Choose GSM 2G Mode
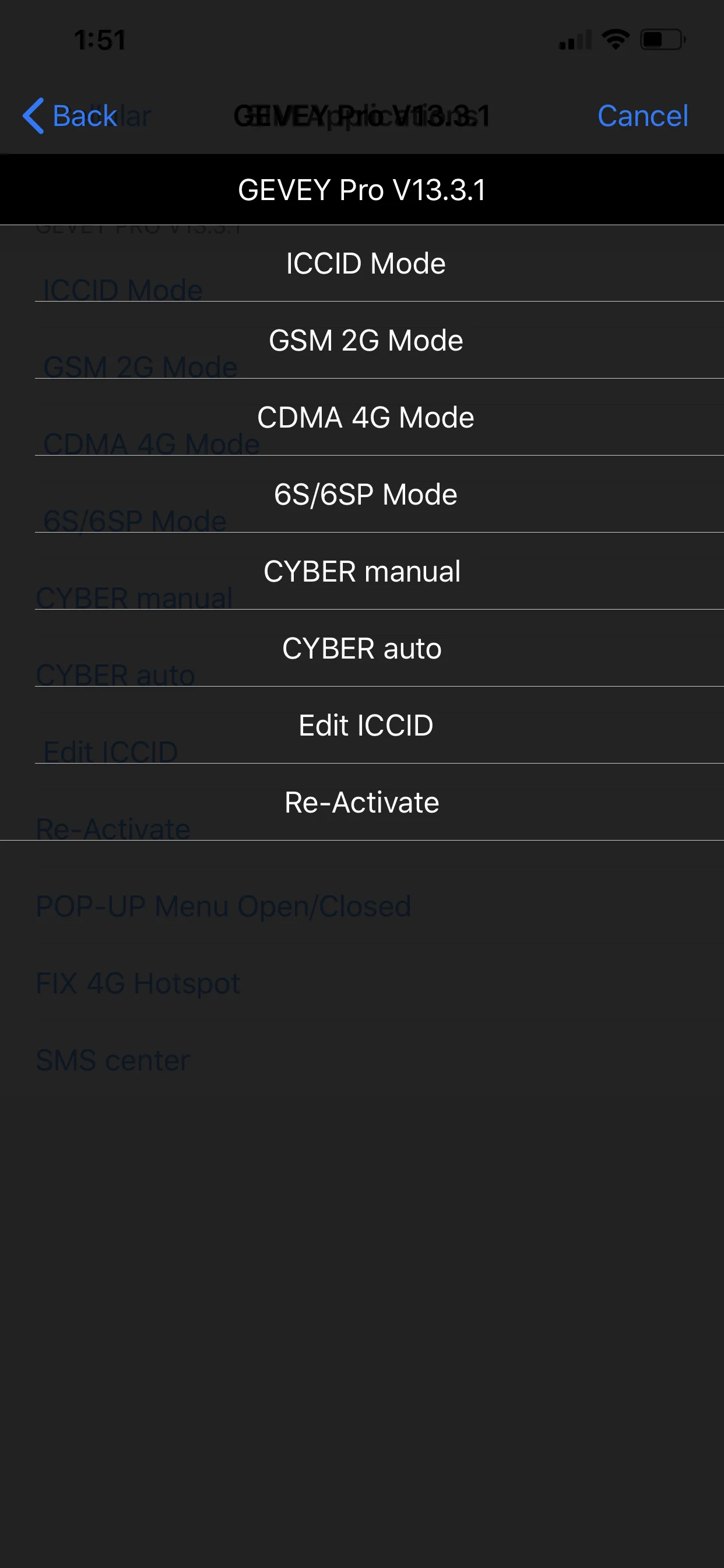This screenshot has height=1568, width=724. (x=365, y=340)
